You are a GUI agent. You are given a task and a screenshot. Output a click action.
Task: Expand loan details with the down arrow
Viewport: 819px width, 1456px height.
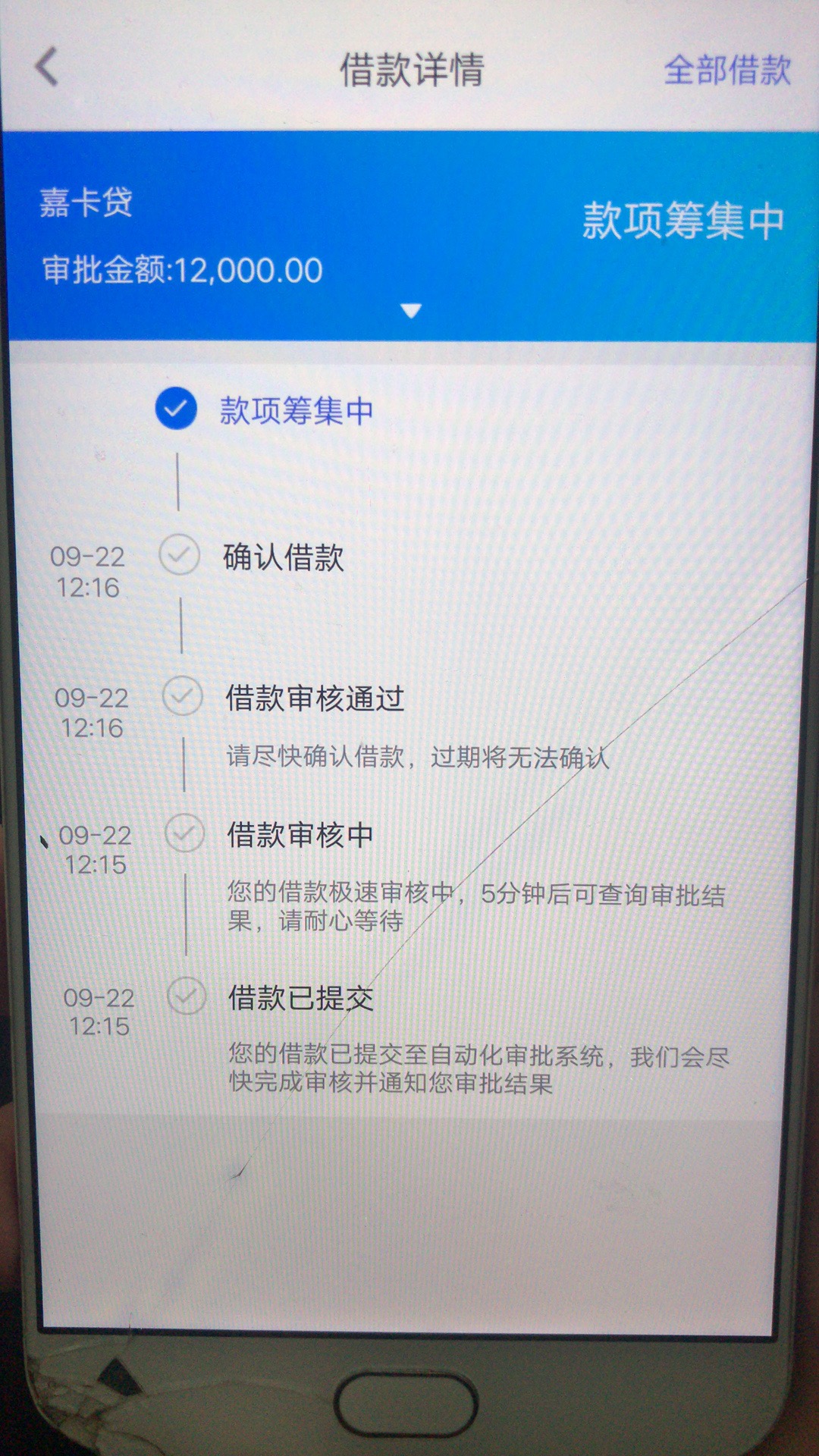click(x=411, y=311)
